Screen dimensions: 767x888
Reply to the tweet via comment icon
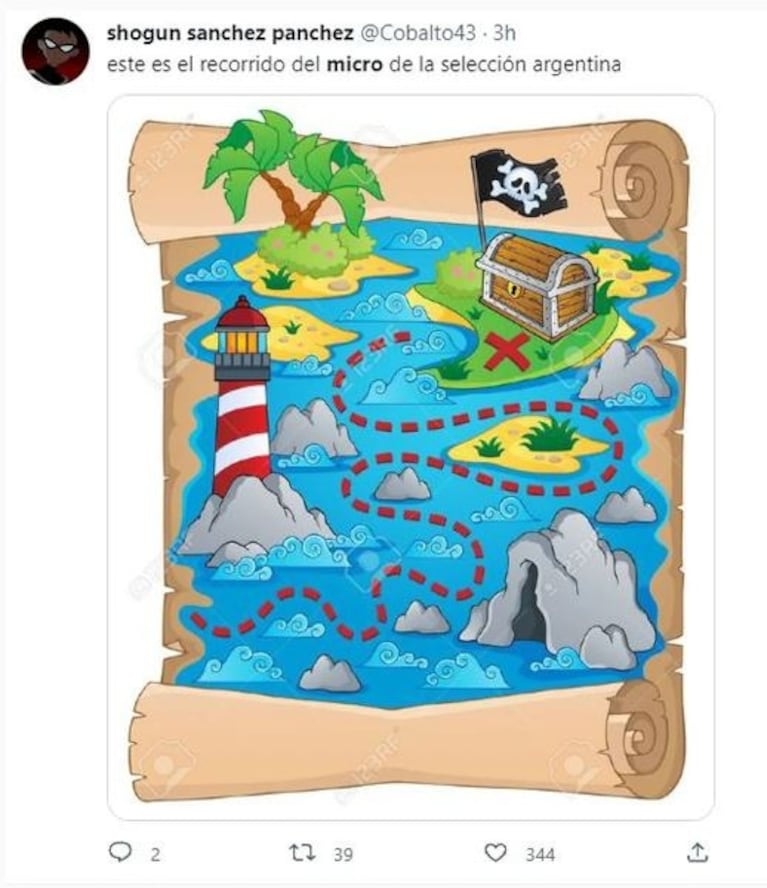120,852
